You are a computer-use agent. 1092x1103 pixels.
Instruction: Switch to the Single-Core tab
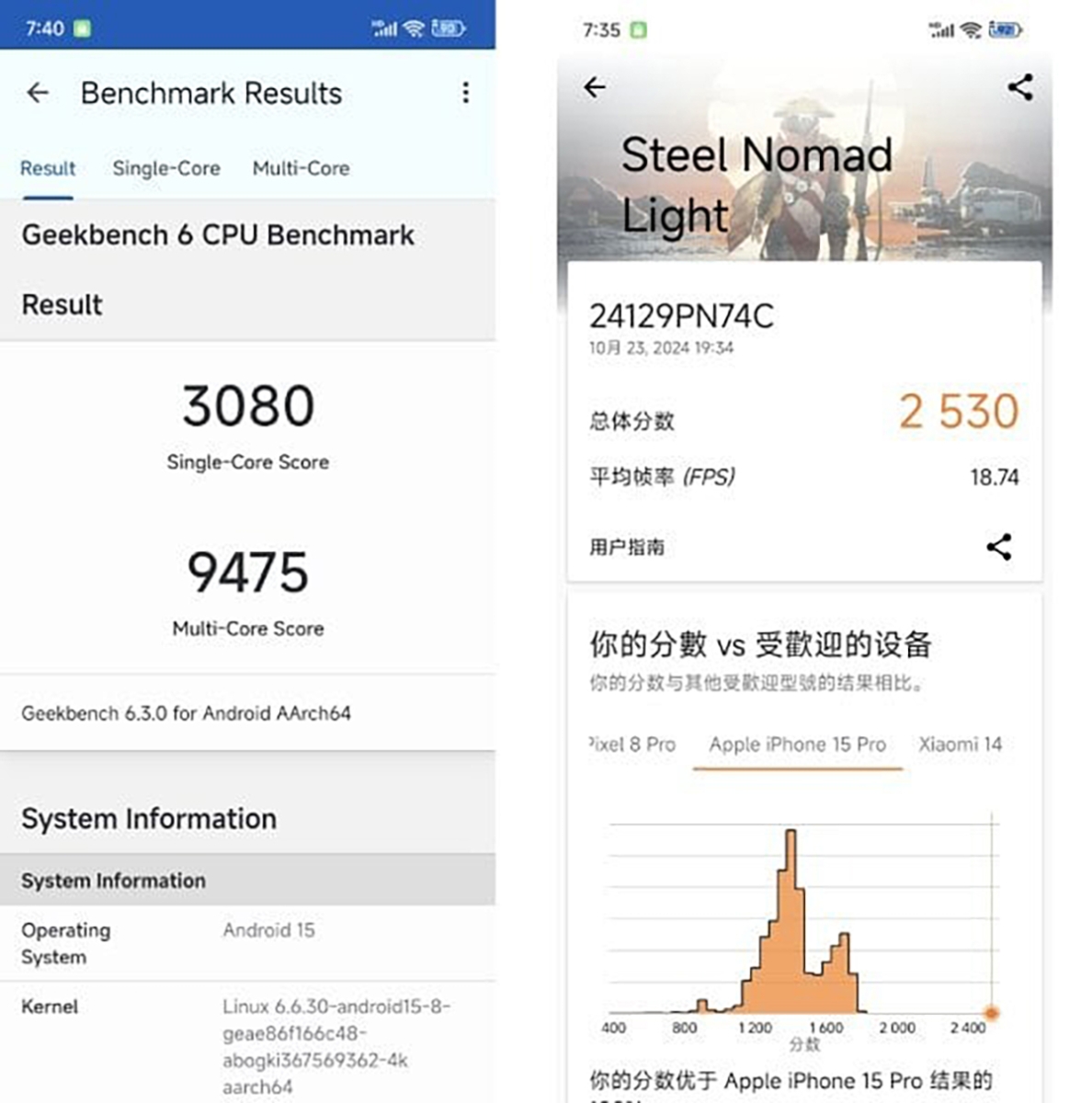pos(166,168)
